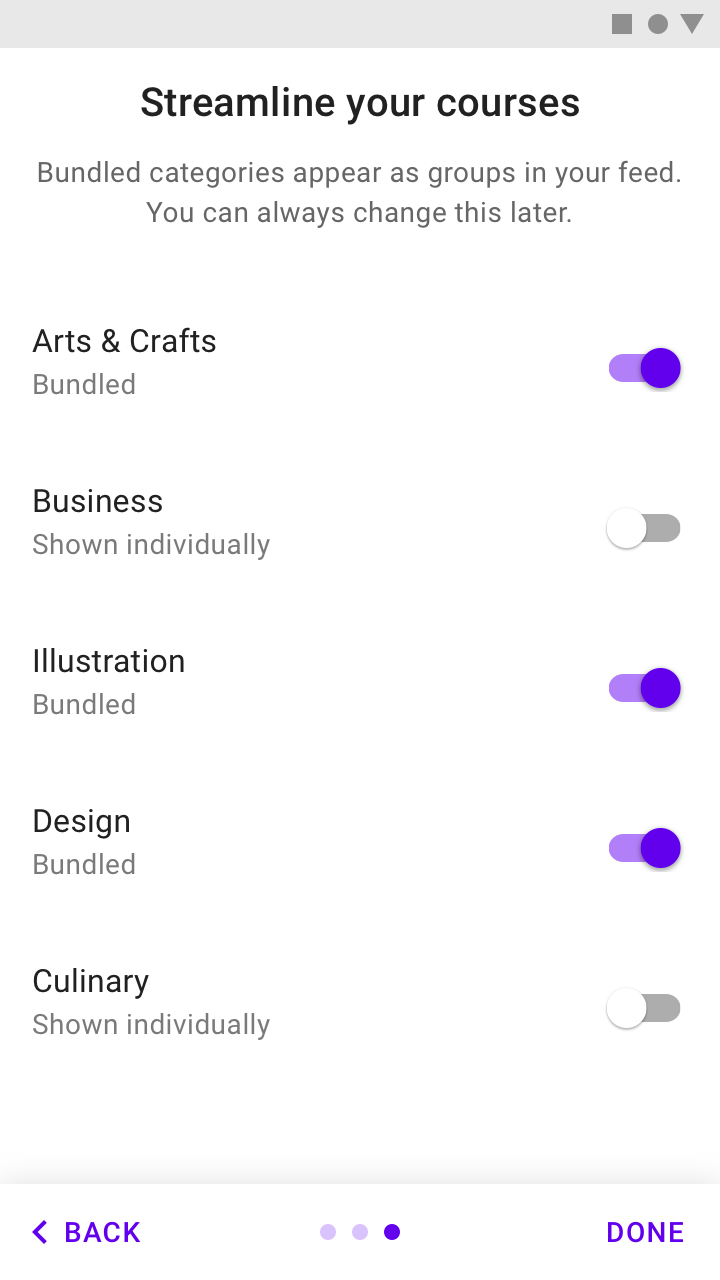The width and height of the screenshot is (720, 1280).
Task: Switch on bundling for Culinary
Action: (x=644, y=1008)
